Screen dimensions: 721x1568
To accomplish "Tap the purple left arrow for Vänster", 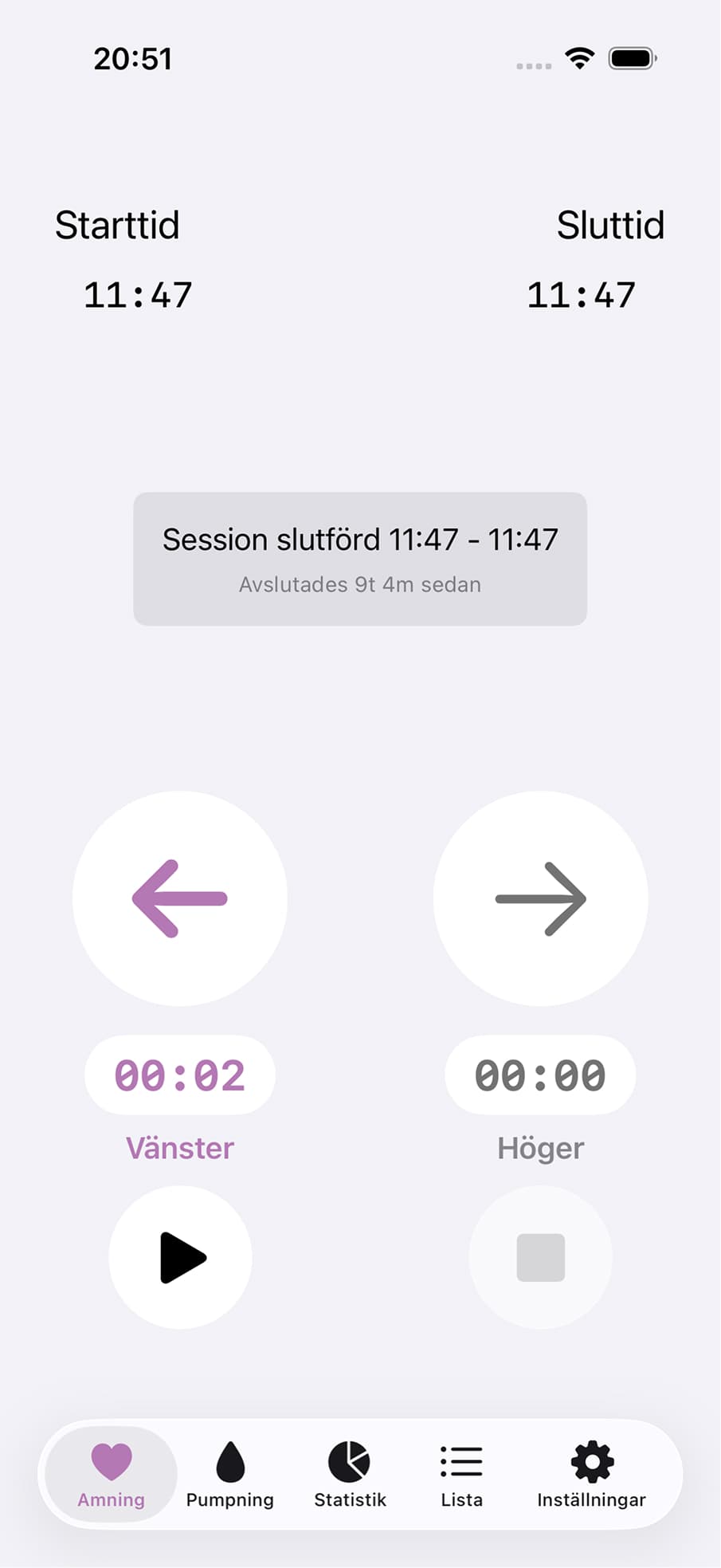I will click(180, 898).
